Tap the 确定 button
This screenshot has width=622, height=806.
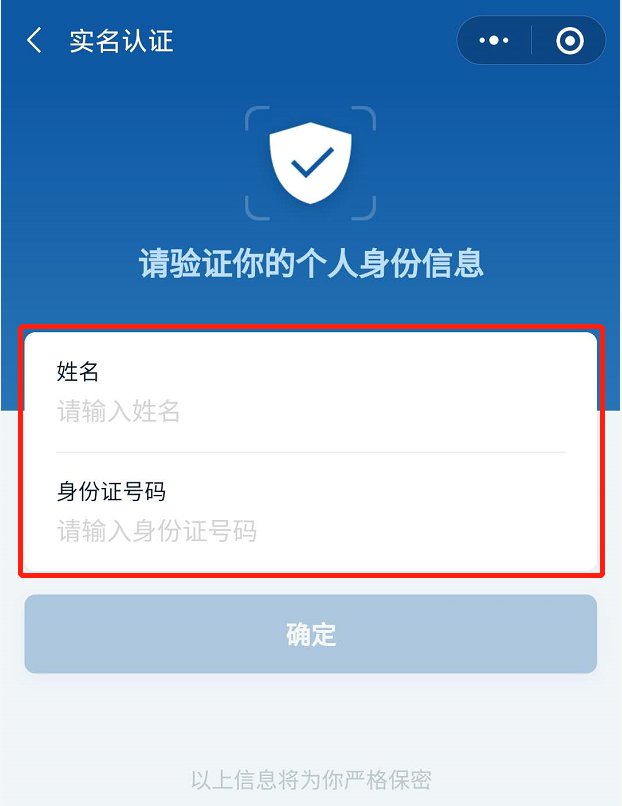point(311,634)
